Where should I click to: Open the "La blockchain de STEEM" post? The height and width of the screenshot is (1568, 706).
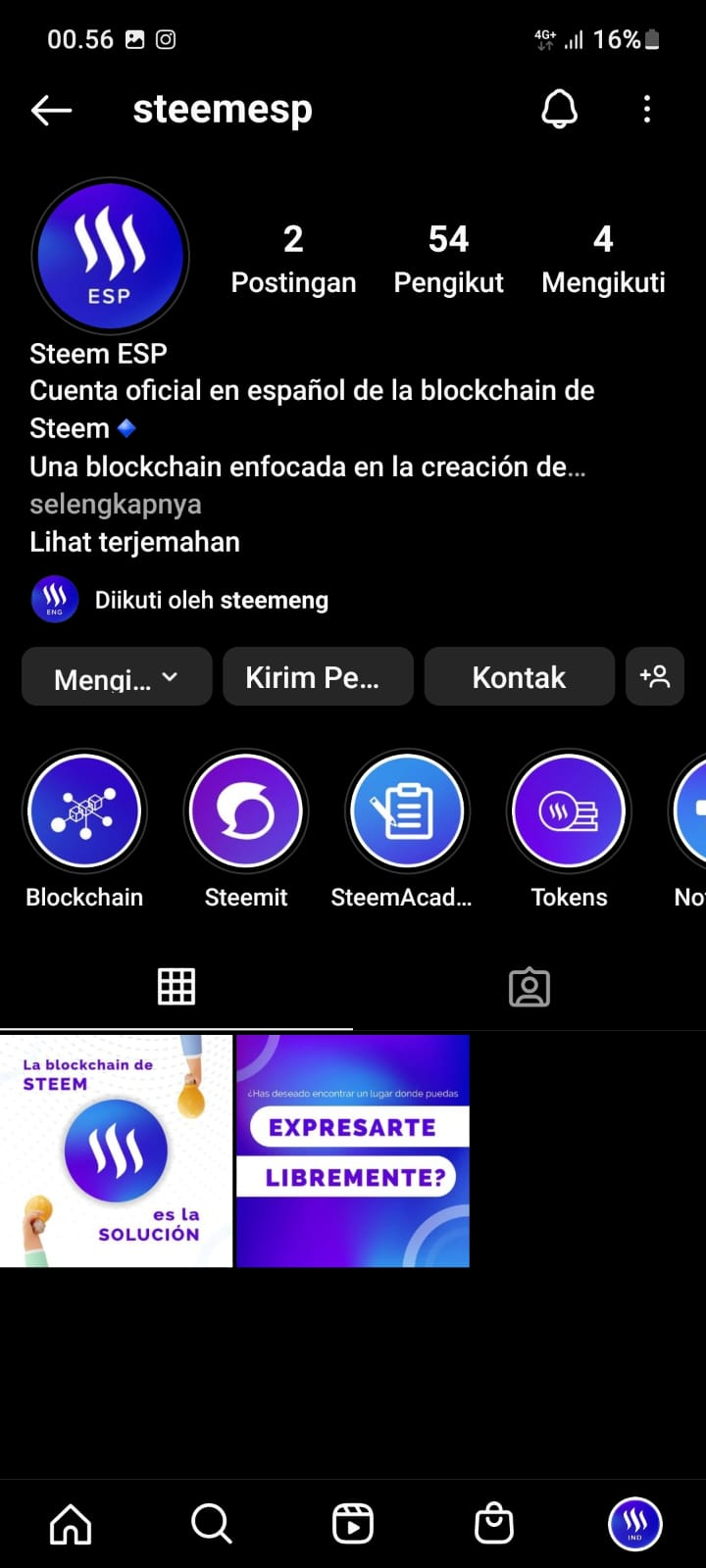[117, 1151]
